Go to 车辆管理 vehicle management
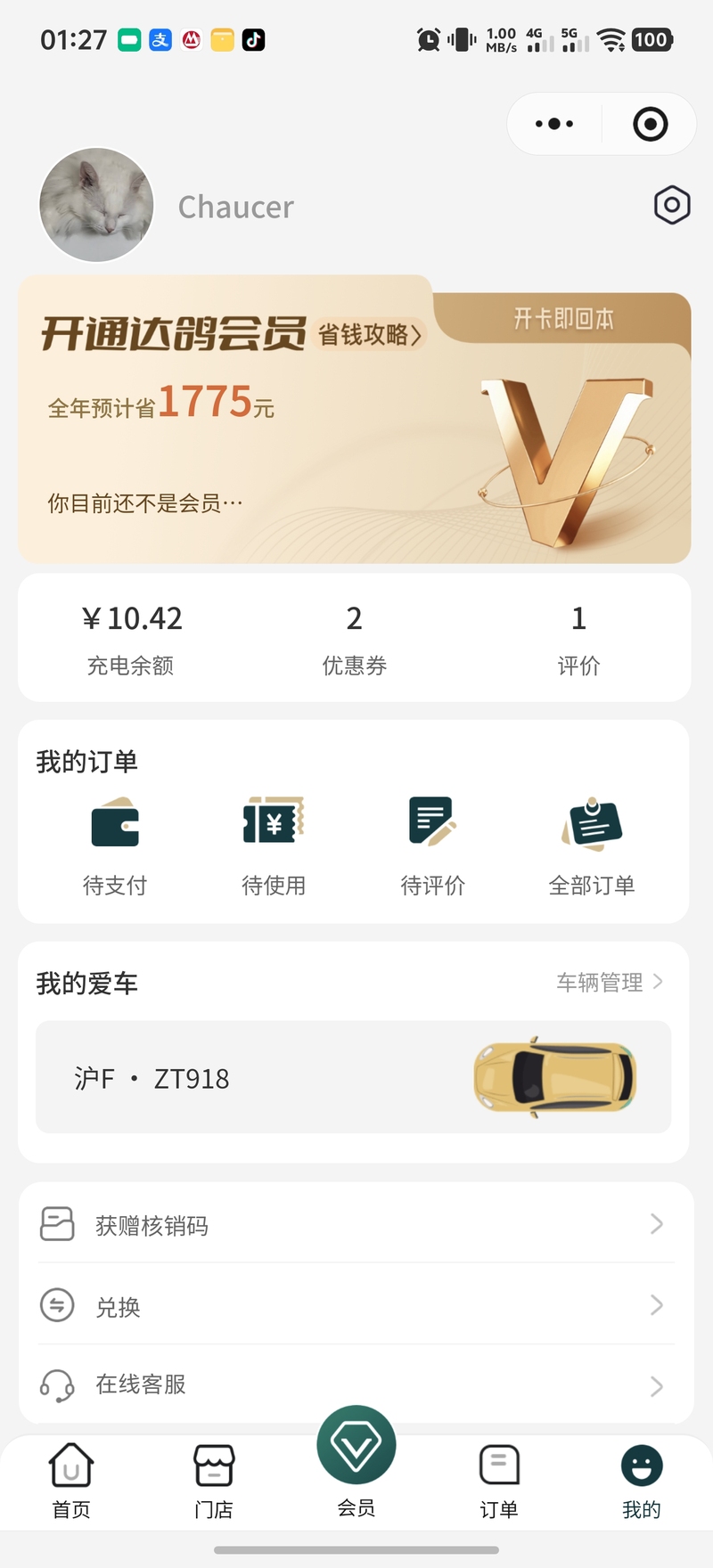 610,982
